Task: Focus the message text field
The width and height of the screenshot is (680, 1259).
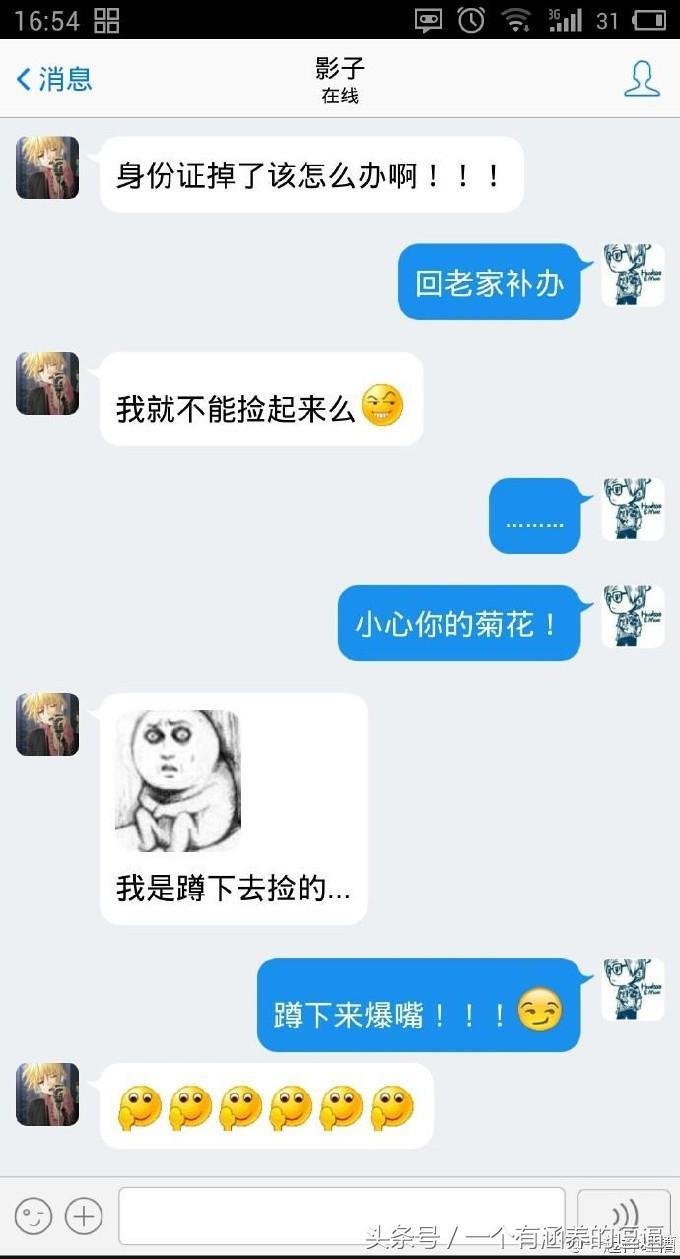Action: (340, 1215)
